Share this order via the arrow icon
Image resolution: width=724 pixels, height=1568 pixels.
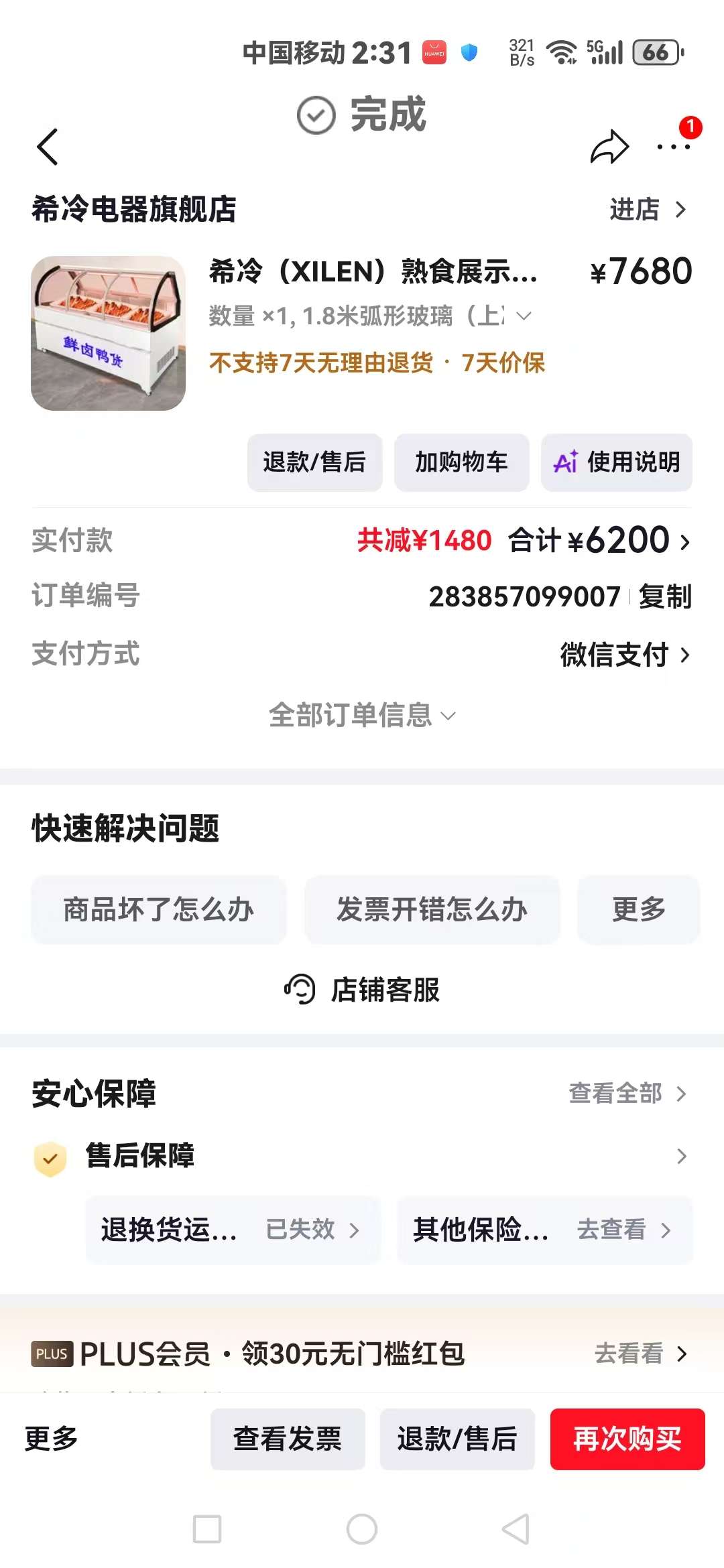609,146
